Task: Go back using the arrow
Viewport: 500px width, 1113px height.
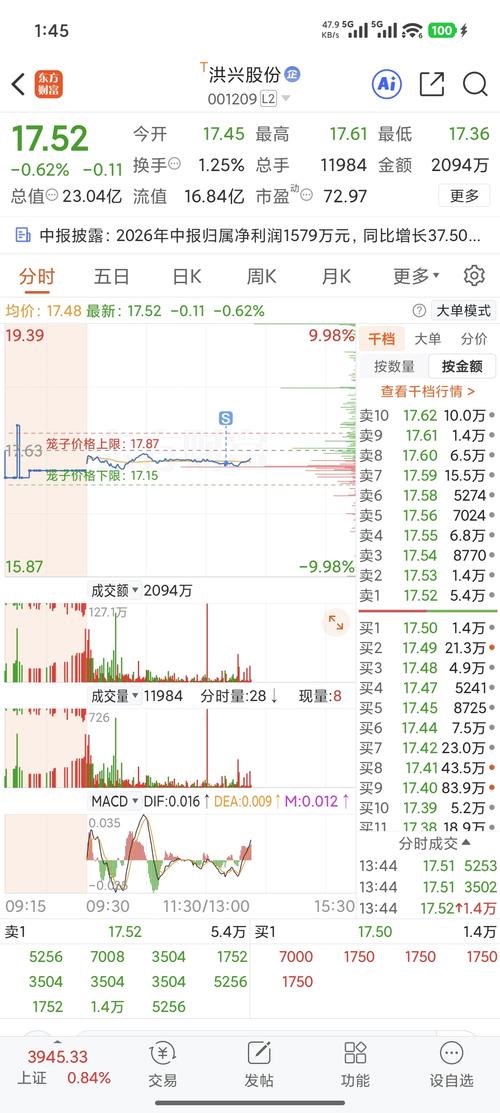Action: pyautogui.click(x=18, y=84)
